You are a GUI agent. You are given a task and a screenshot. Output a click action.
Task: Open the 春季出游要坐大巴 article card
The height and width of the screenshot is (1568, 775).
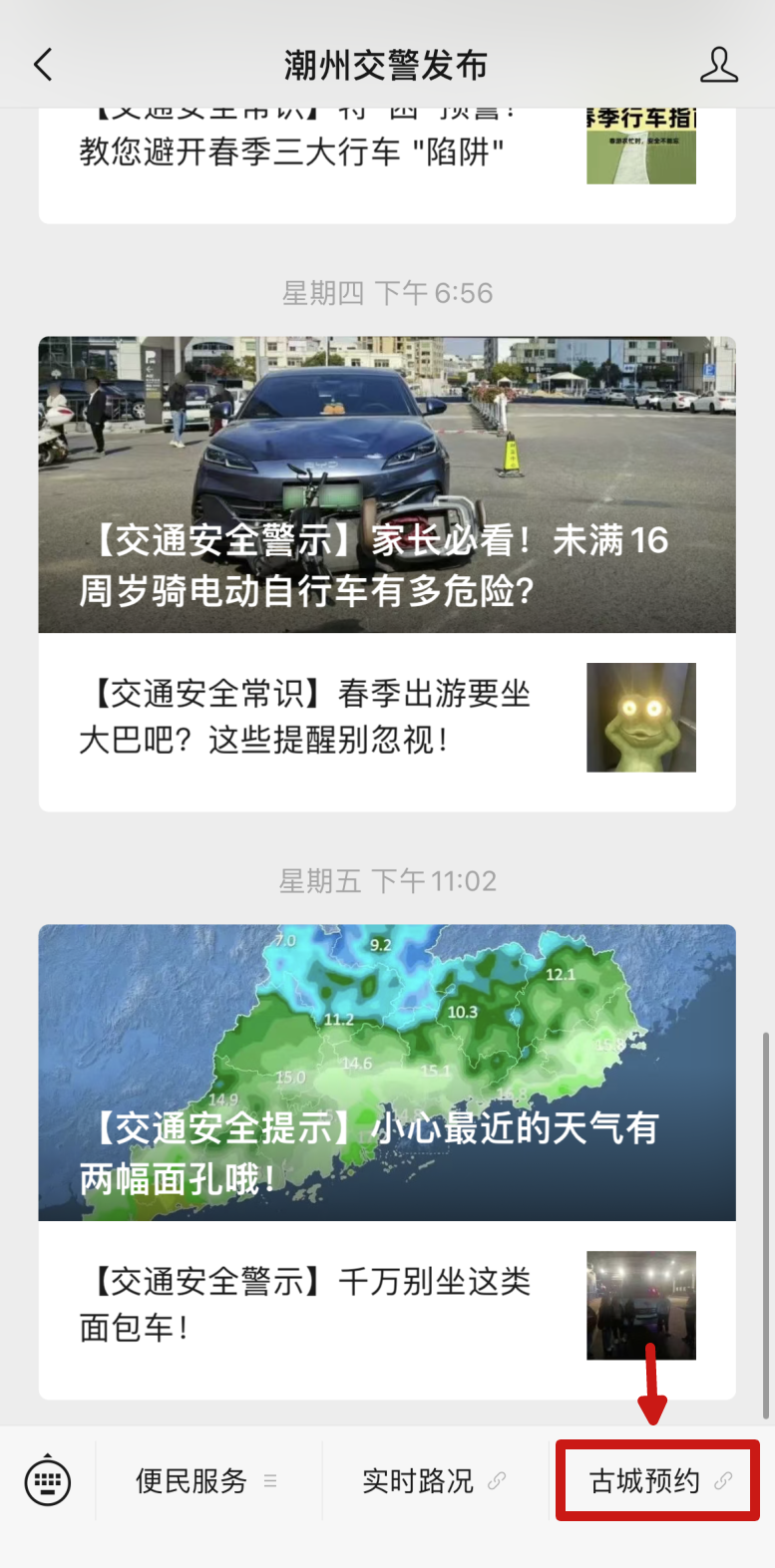point(299,718)
